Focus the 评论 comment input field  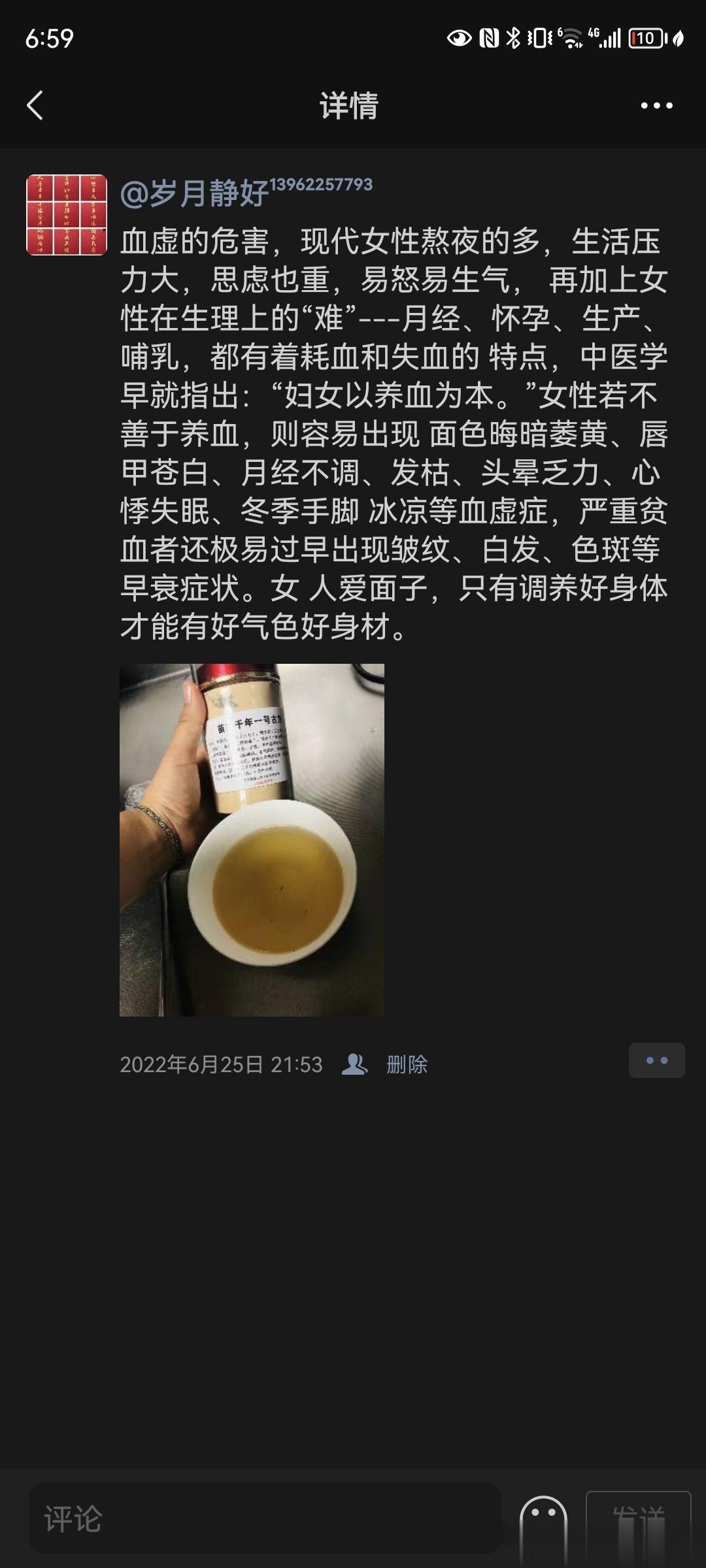[x=265, y=1519]
